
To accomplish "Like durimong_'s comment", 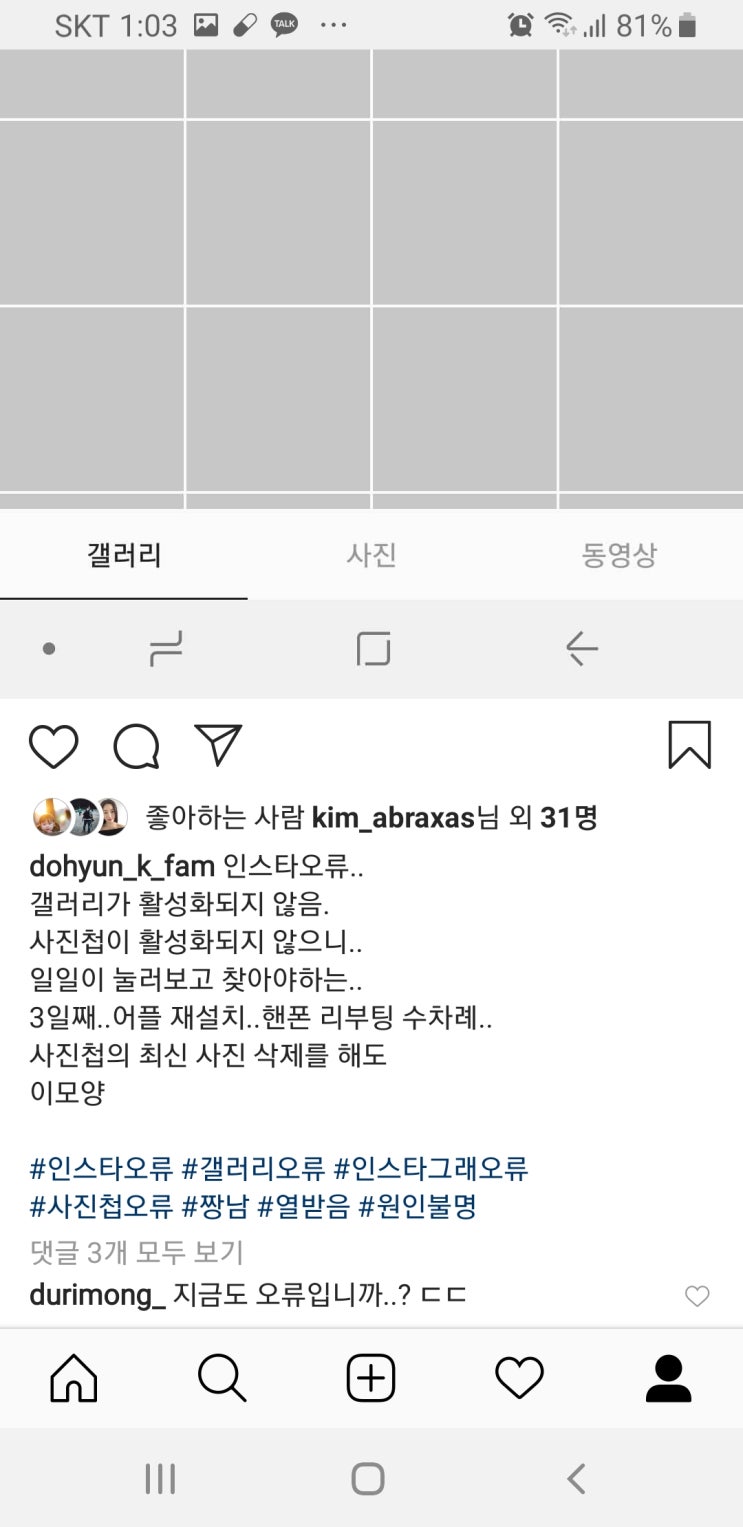I will click(x=697, y=1296).
